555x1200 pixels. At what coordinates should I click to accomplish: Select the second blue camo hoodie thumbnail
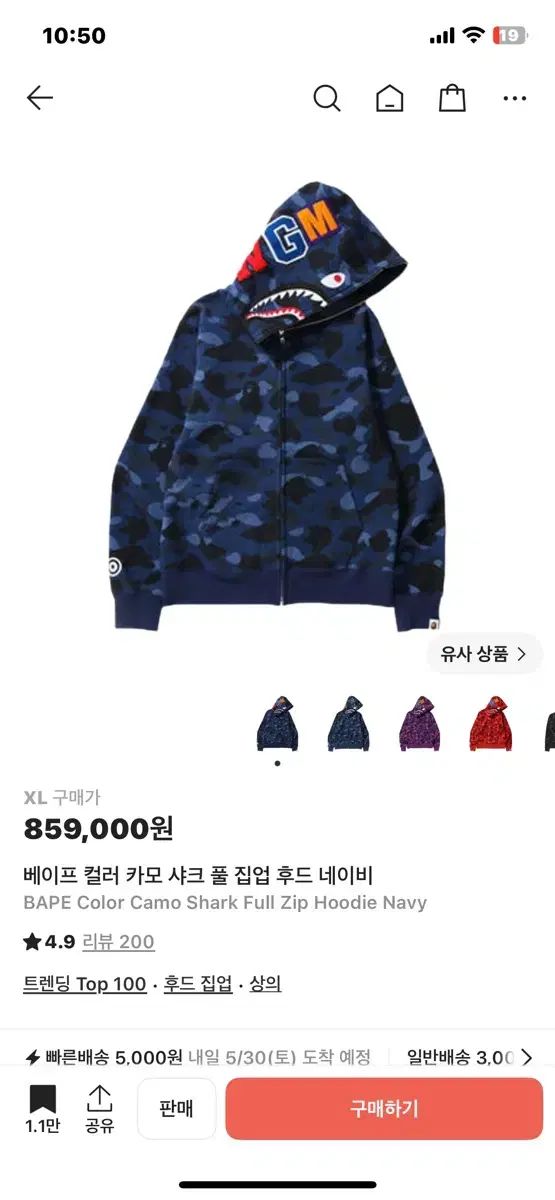click(x=348, y=724)
